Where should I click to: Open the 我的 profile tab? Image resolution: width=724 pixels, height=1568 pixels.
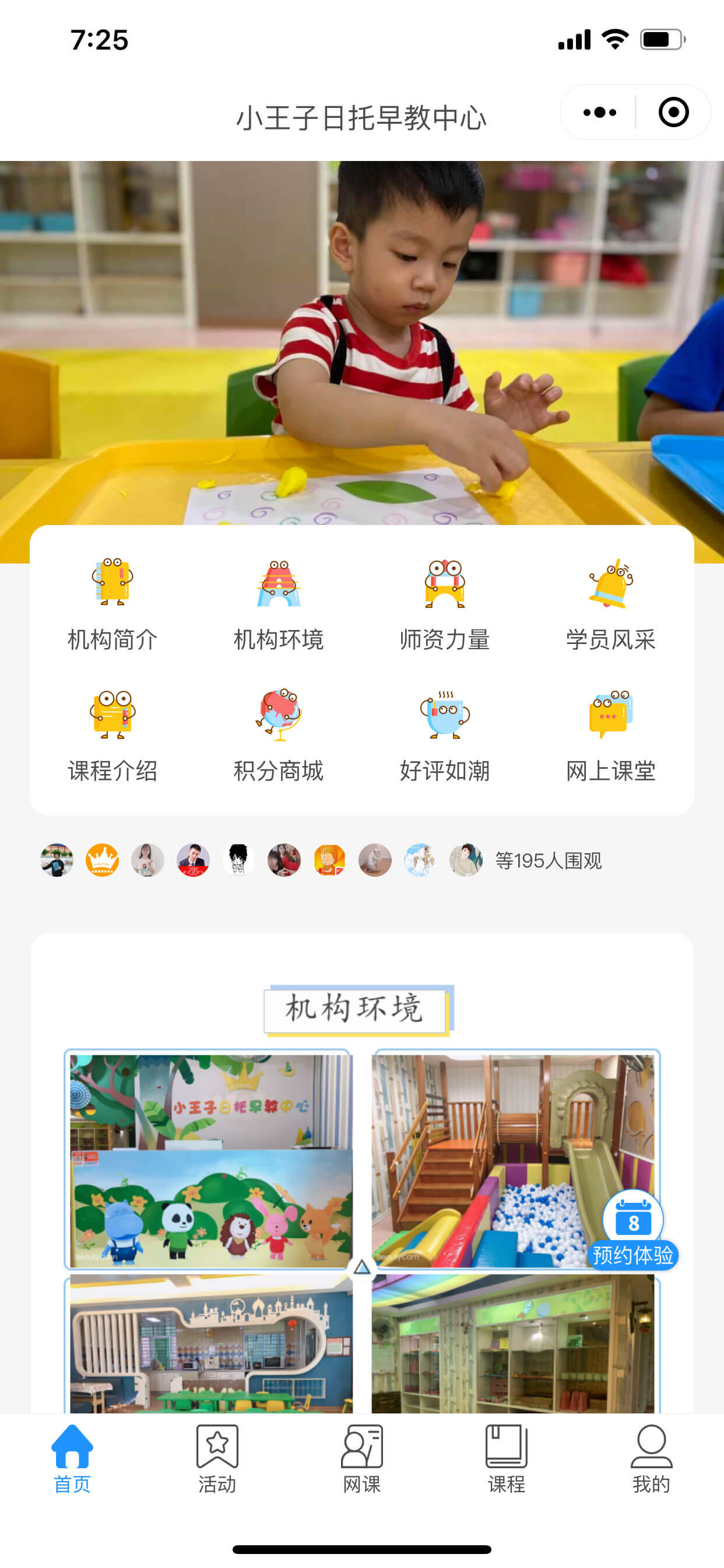[651, 1458]
